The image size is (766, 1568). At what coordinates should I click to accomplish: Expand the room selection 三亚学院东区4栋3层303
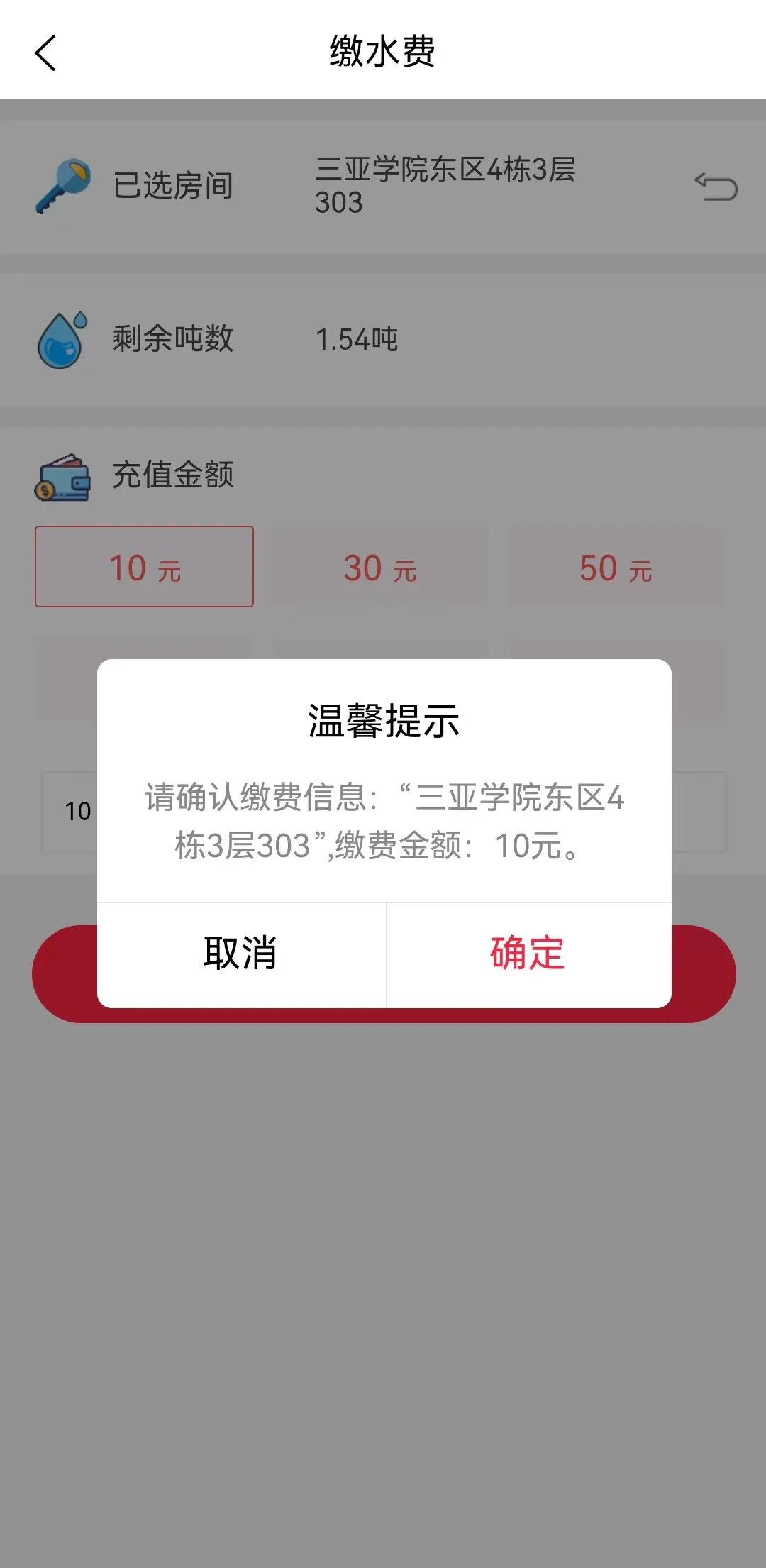(x=447, y=186)
